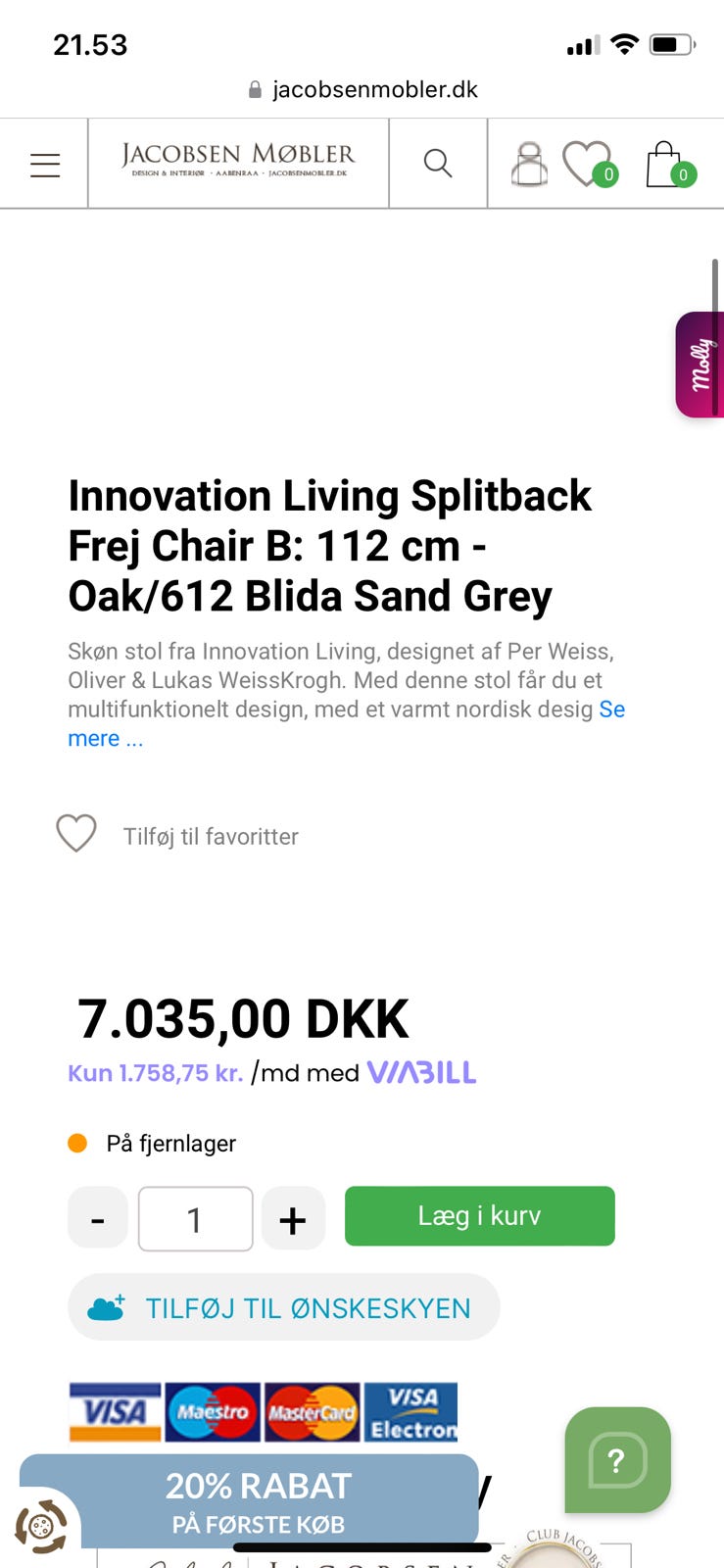Open the user account icon
The height and width of the screenshot is (1568, 724).
click(529, 165)
